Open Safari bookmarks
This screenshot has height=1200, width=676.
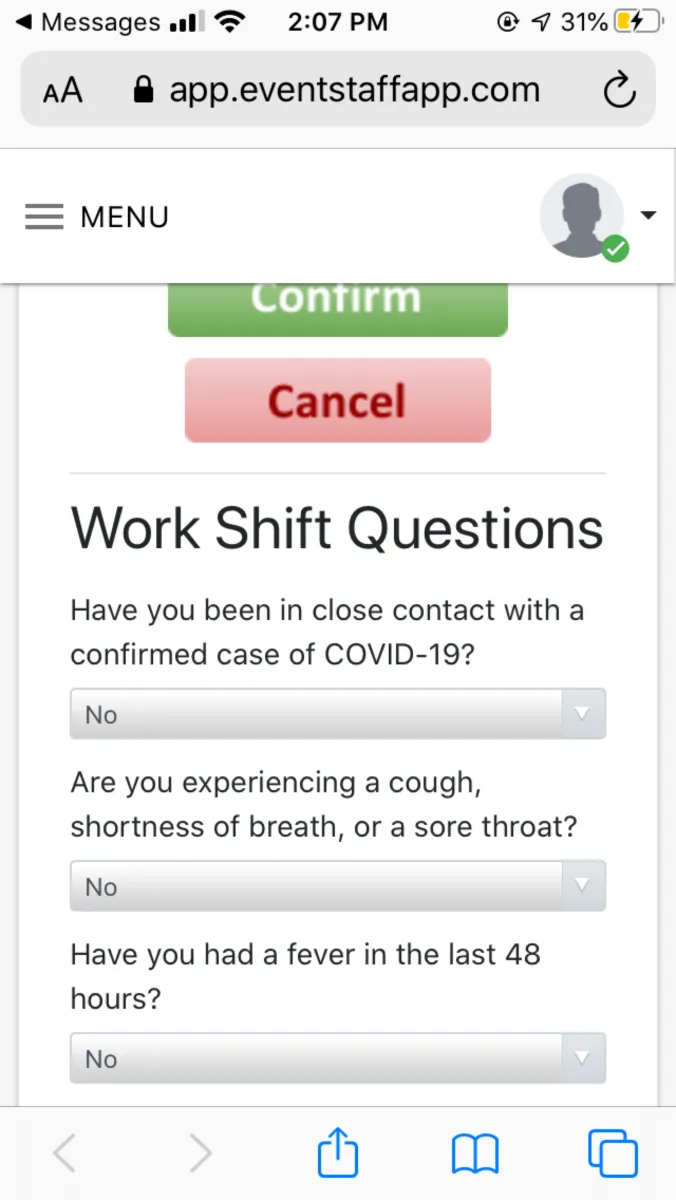pos(475,1154)
